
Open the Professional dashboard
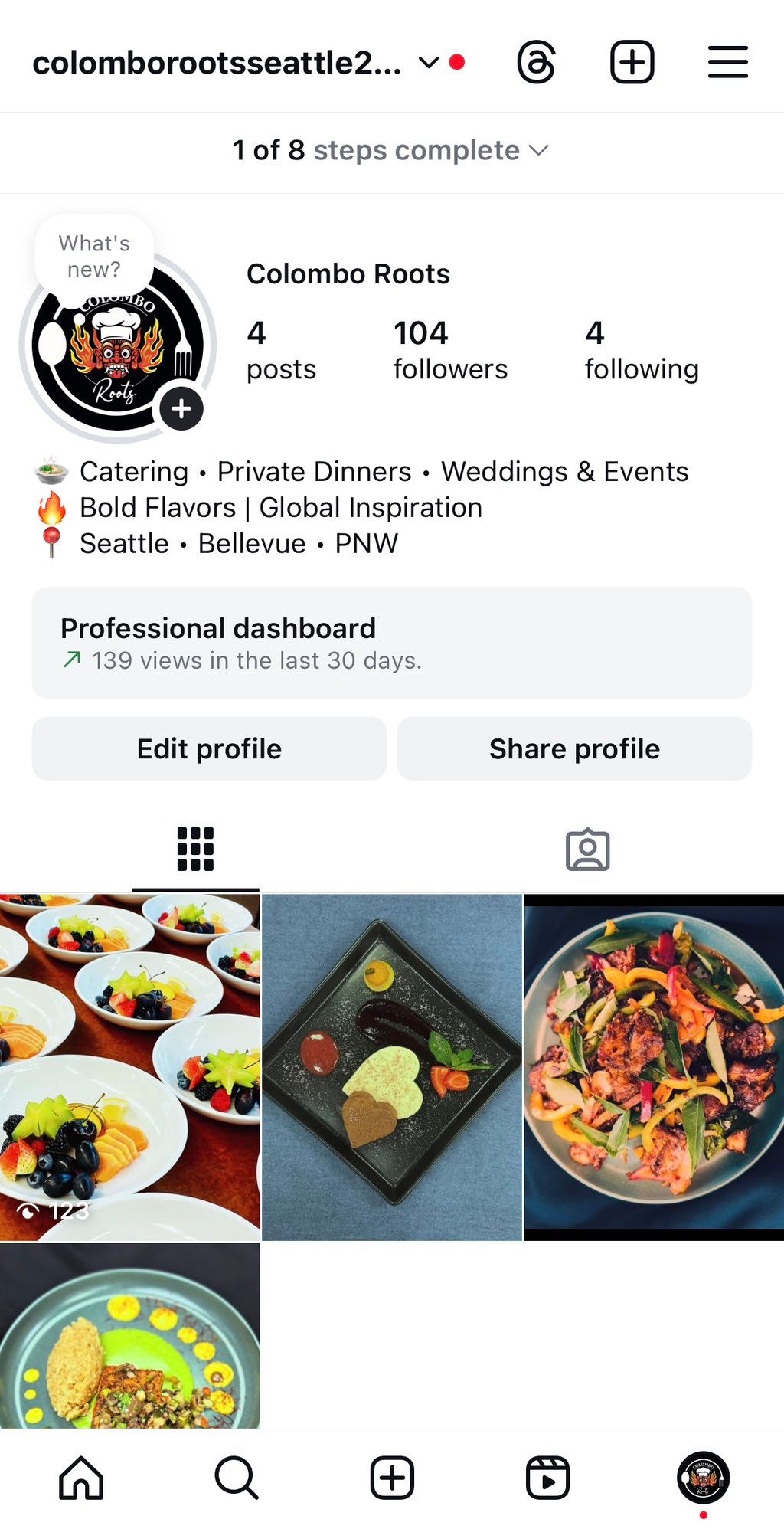point(391,643)
